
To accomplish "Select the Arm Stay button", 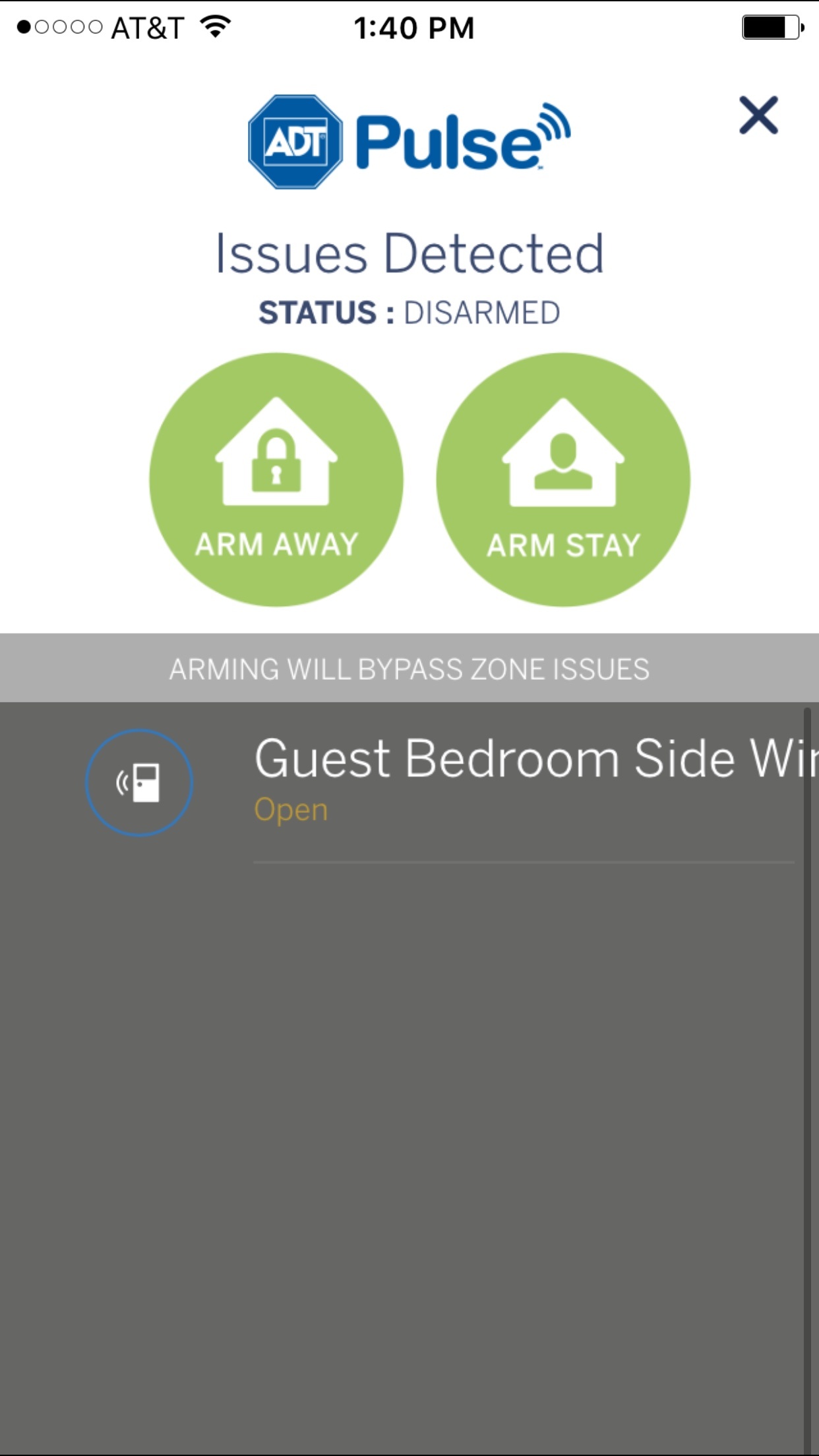I will (x=563, y=479).
